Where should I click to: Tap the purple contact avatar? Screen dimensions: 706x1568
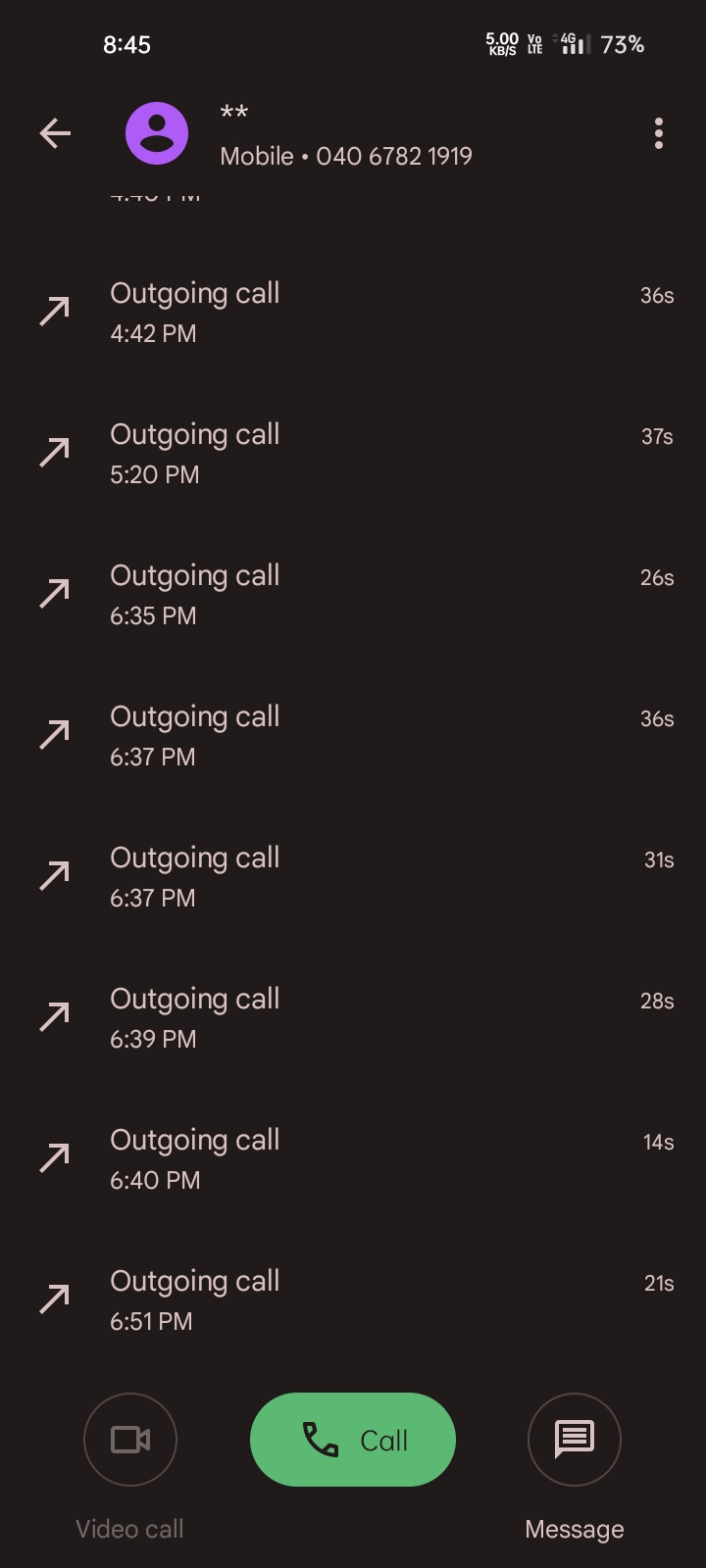click(x=157, y=133)
